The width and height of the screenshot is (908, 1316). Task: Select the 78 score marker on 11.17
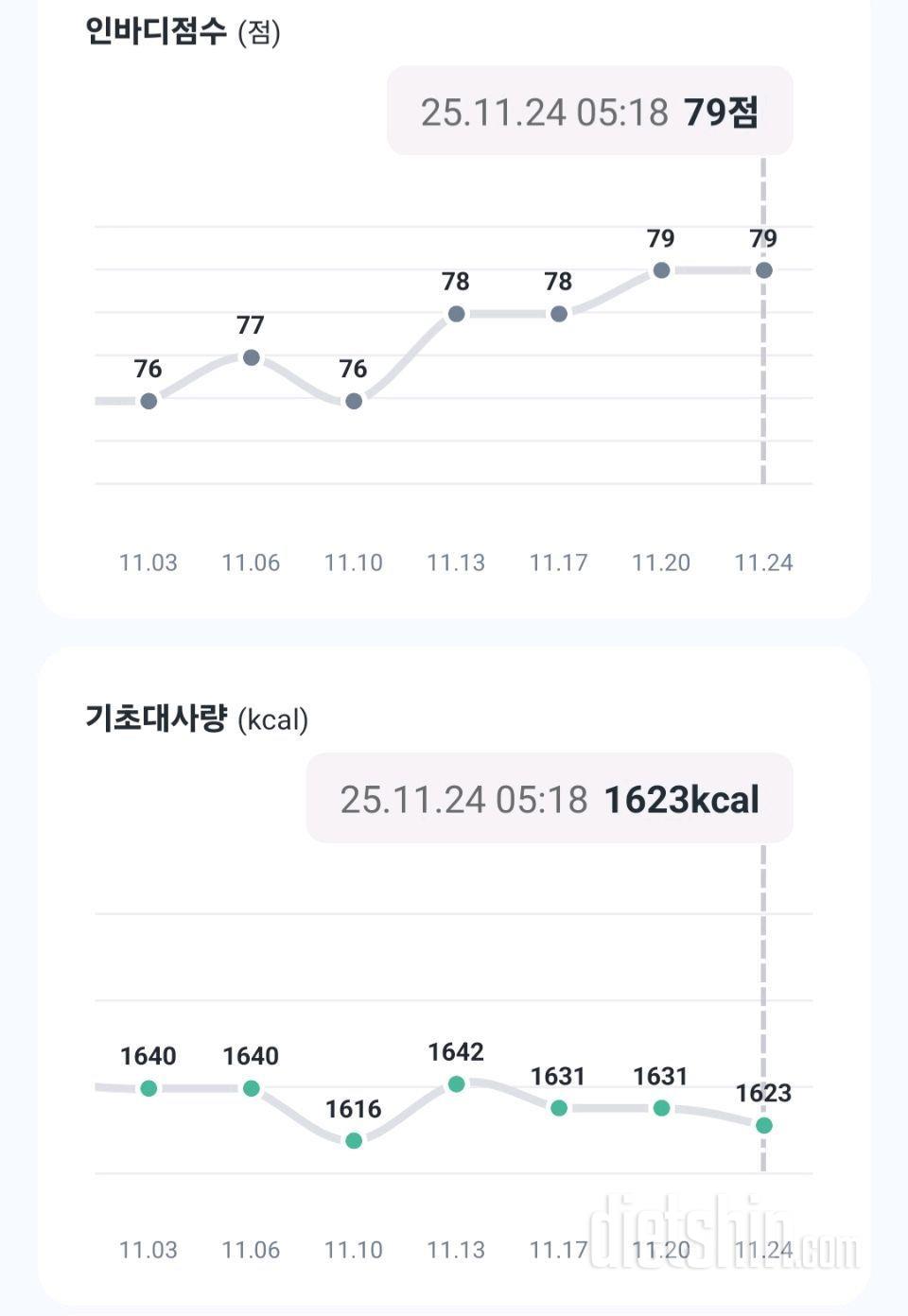click(x=558, y=313)
